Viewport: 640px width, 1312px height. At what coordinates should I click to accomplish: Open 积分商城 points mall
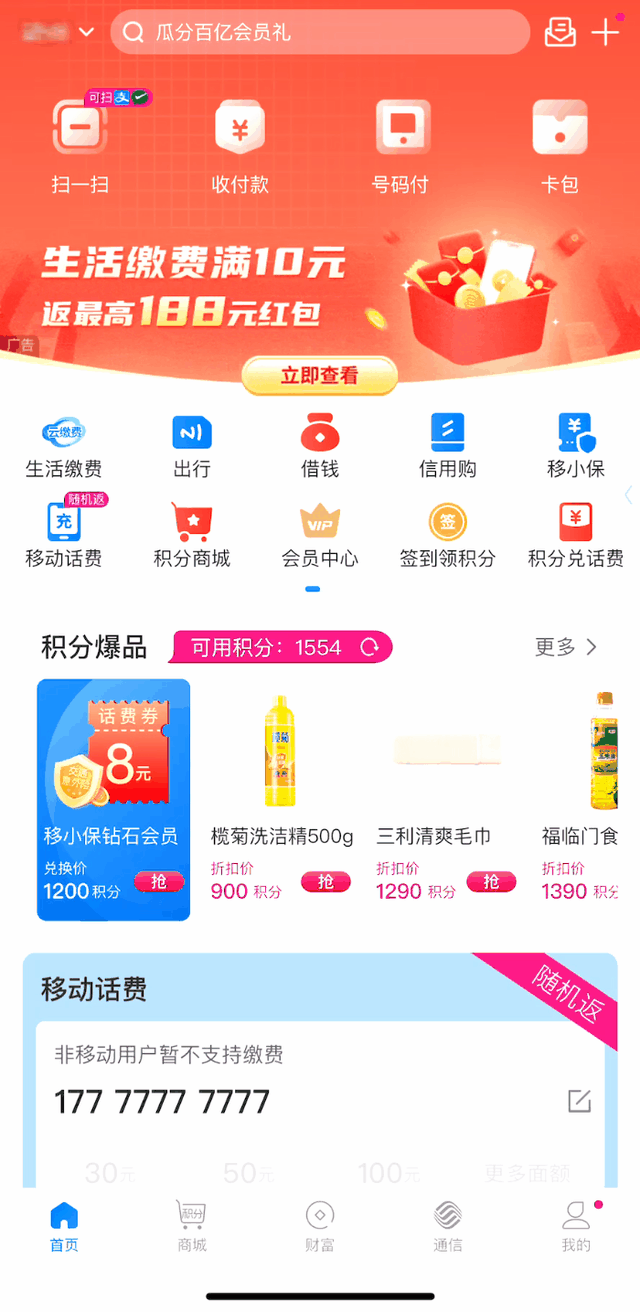pyautogui.click(x=192, y=536)
